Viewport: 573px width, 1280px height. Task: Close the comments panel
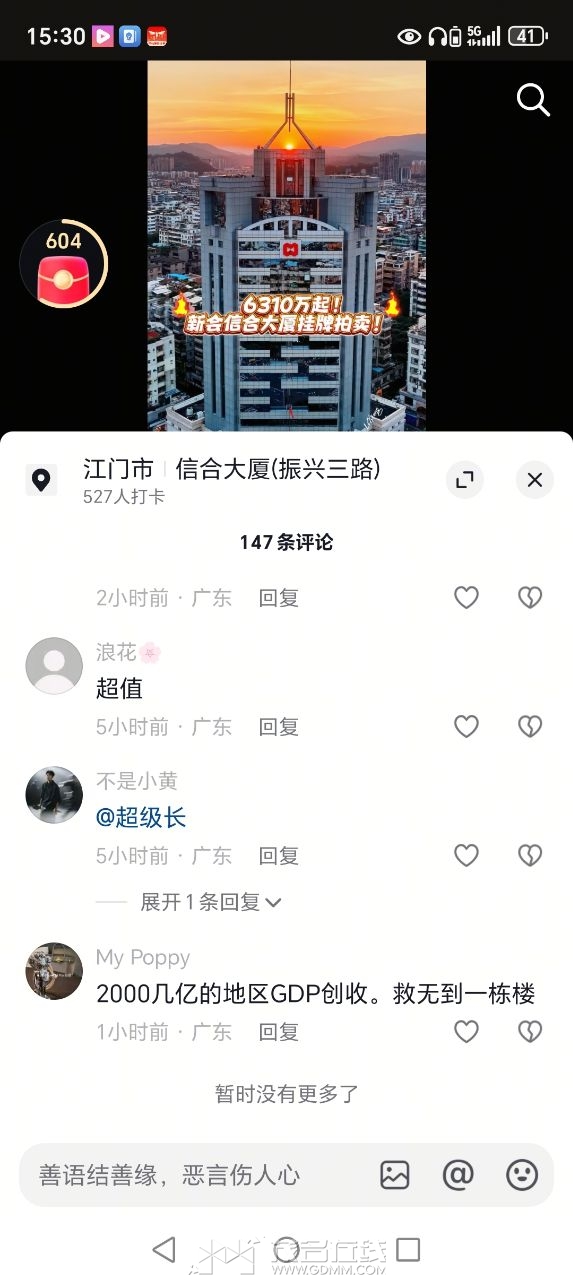click(x=534, y=480)
